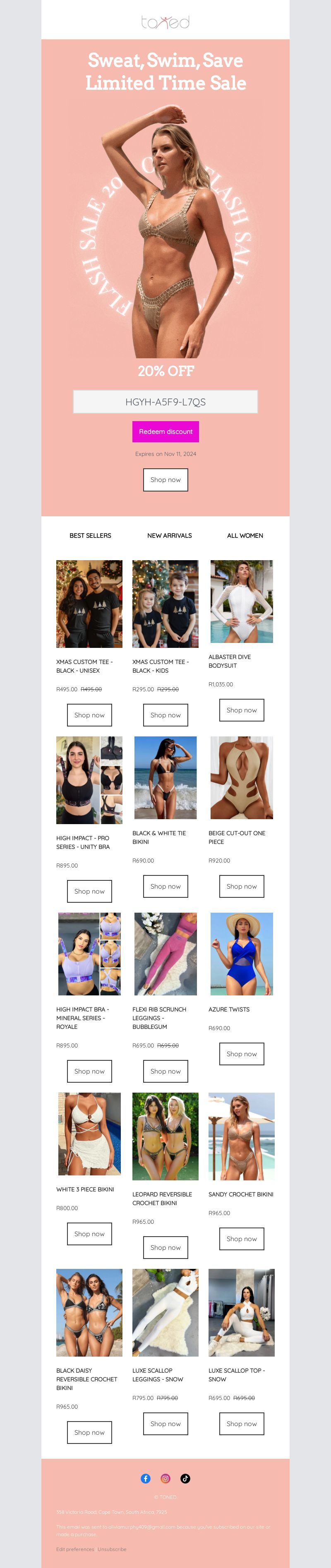This screenshot has height=1568, width=331.
Task: Tap Shop now under the expiry date
Action: click(x=165, y=480)
